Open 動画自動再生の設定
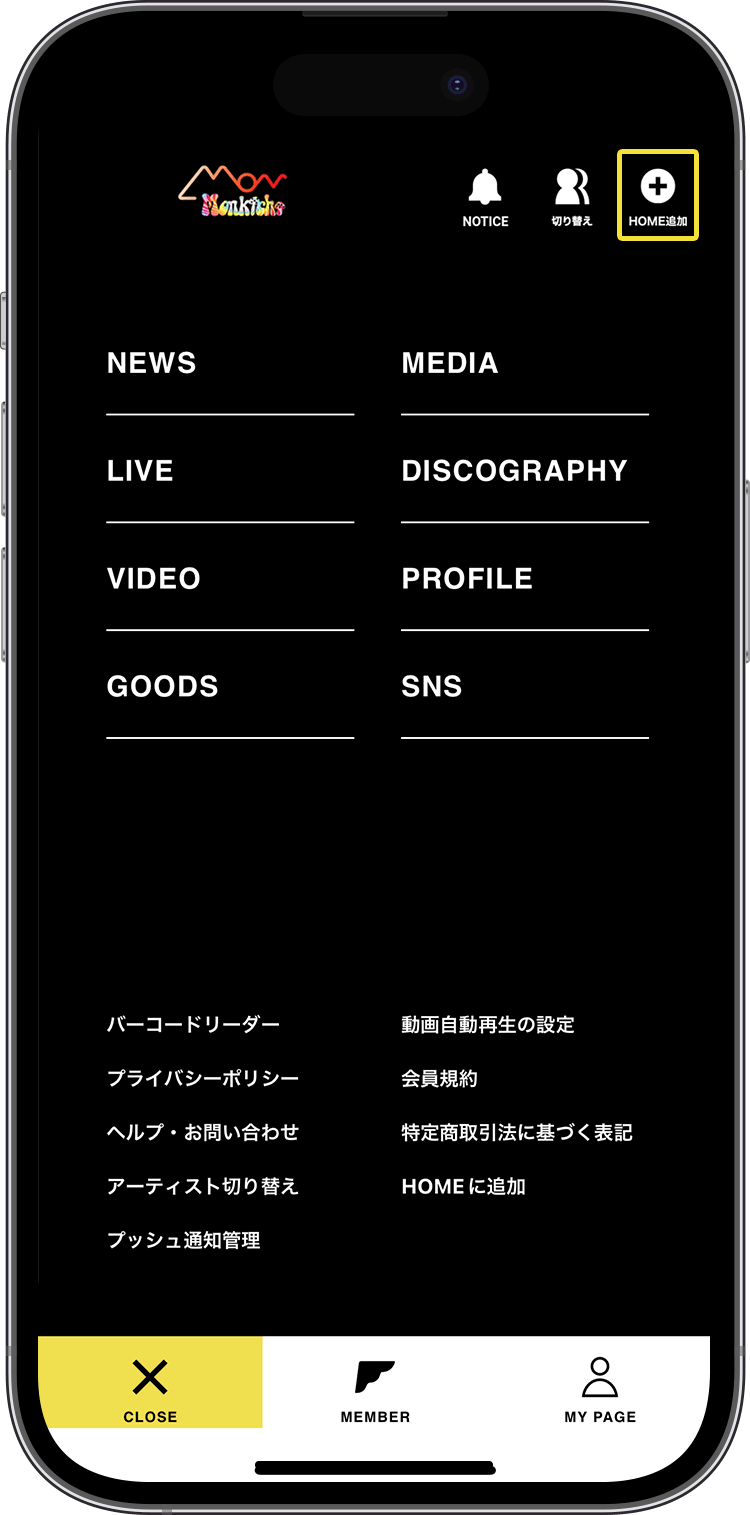 coord(488,1025)
